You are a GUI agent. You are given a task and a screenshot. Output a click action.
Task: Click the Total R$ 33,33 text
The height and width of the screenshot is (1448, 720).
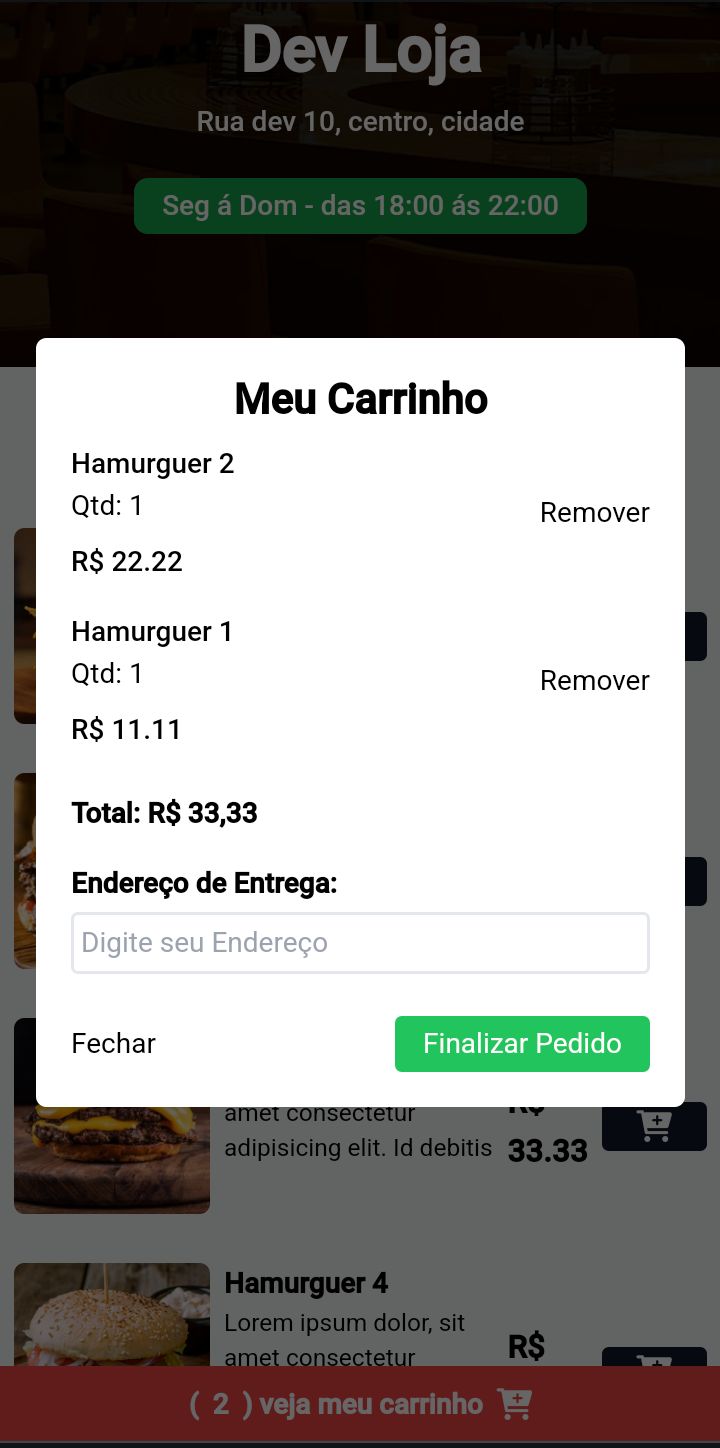pos(164,813)
